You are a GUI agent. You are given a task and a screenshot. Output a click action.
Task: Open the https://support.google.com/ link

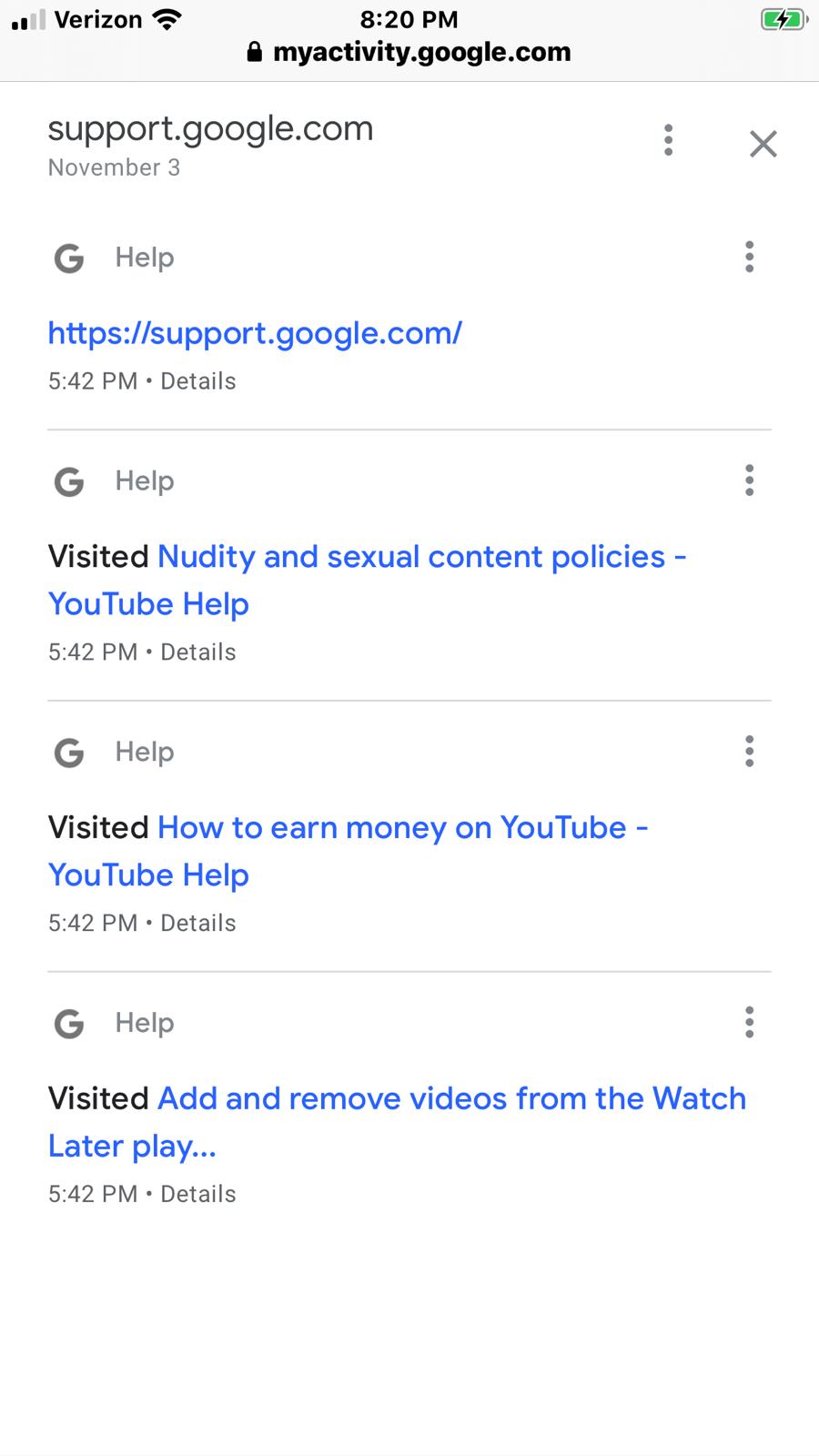(255, 333)
